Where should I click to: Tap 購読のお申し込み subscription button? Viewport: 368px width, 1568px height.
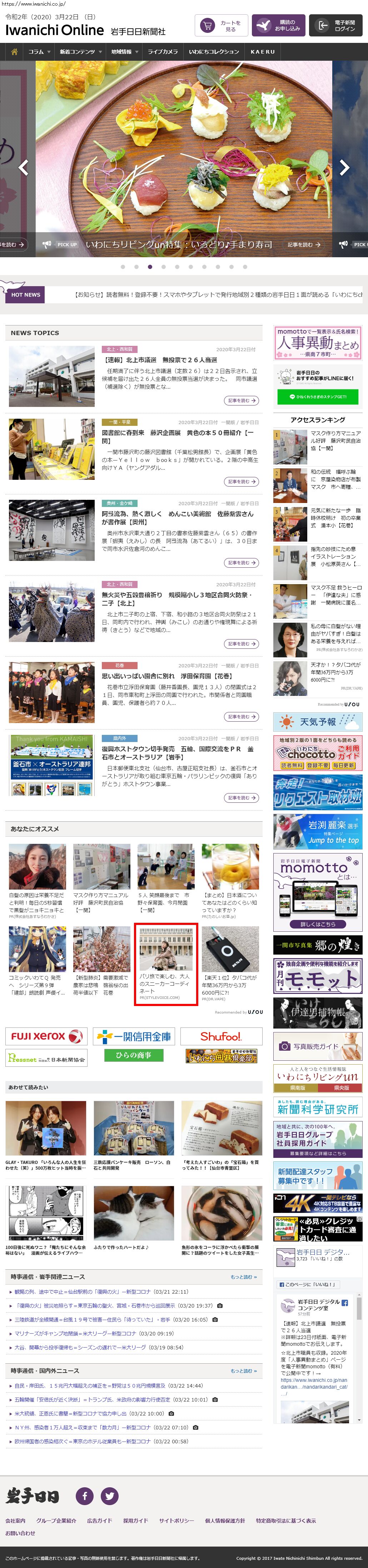coord(278,26)
